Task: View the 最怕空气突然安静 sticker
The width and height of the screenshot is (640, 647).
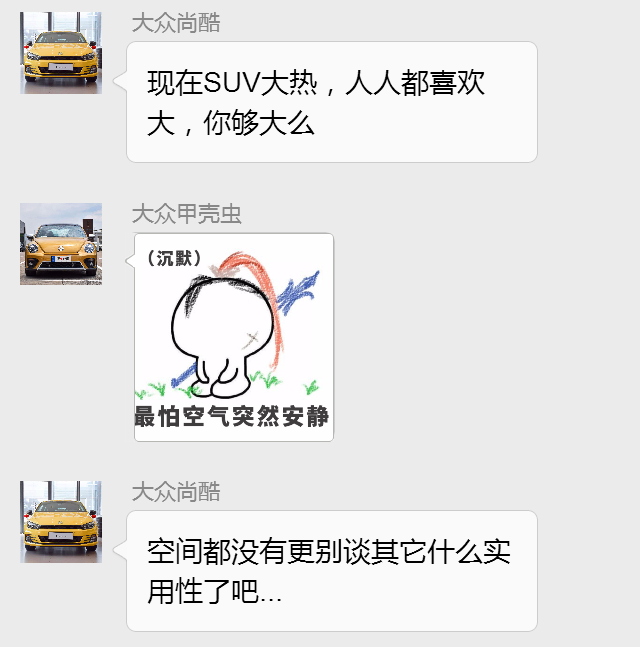Action: 233,337
